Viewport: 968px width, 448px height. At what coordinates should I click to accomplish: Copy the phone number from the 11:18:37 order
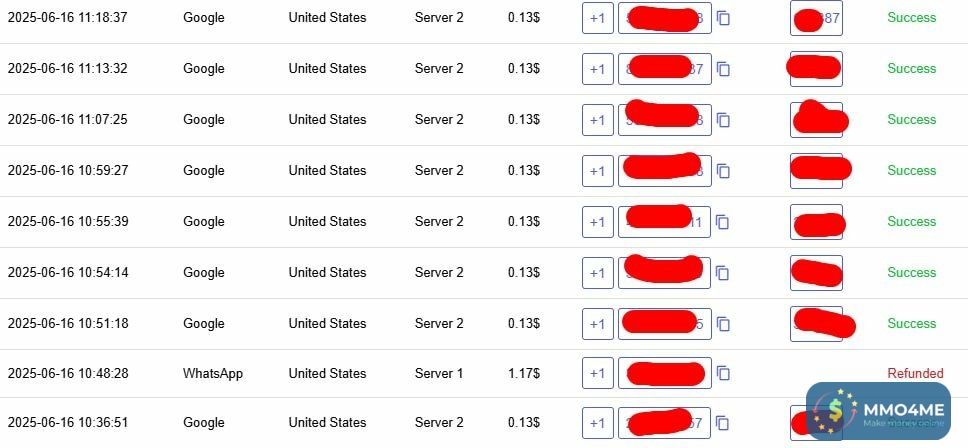[723, 18]
